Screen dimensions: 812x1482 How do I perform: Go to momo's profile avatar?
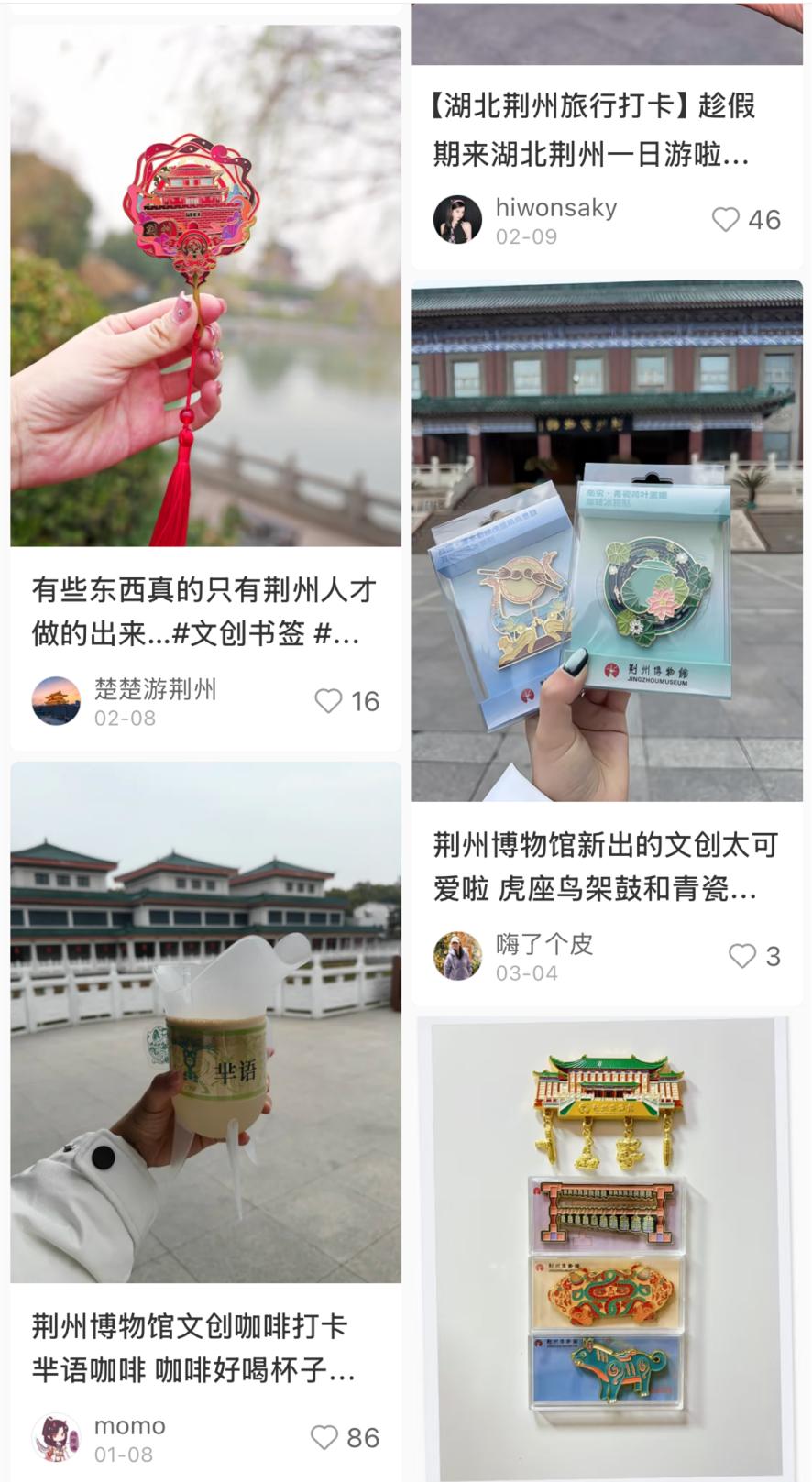(56, 1438)
